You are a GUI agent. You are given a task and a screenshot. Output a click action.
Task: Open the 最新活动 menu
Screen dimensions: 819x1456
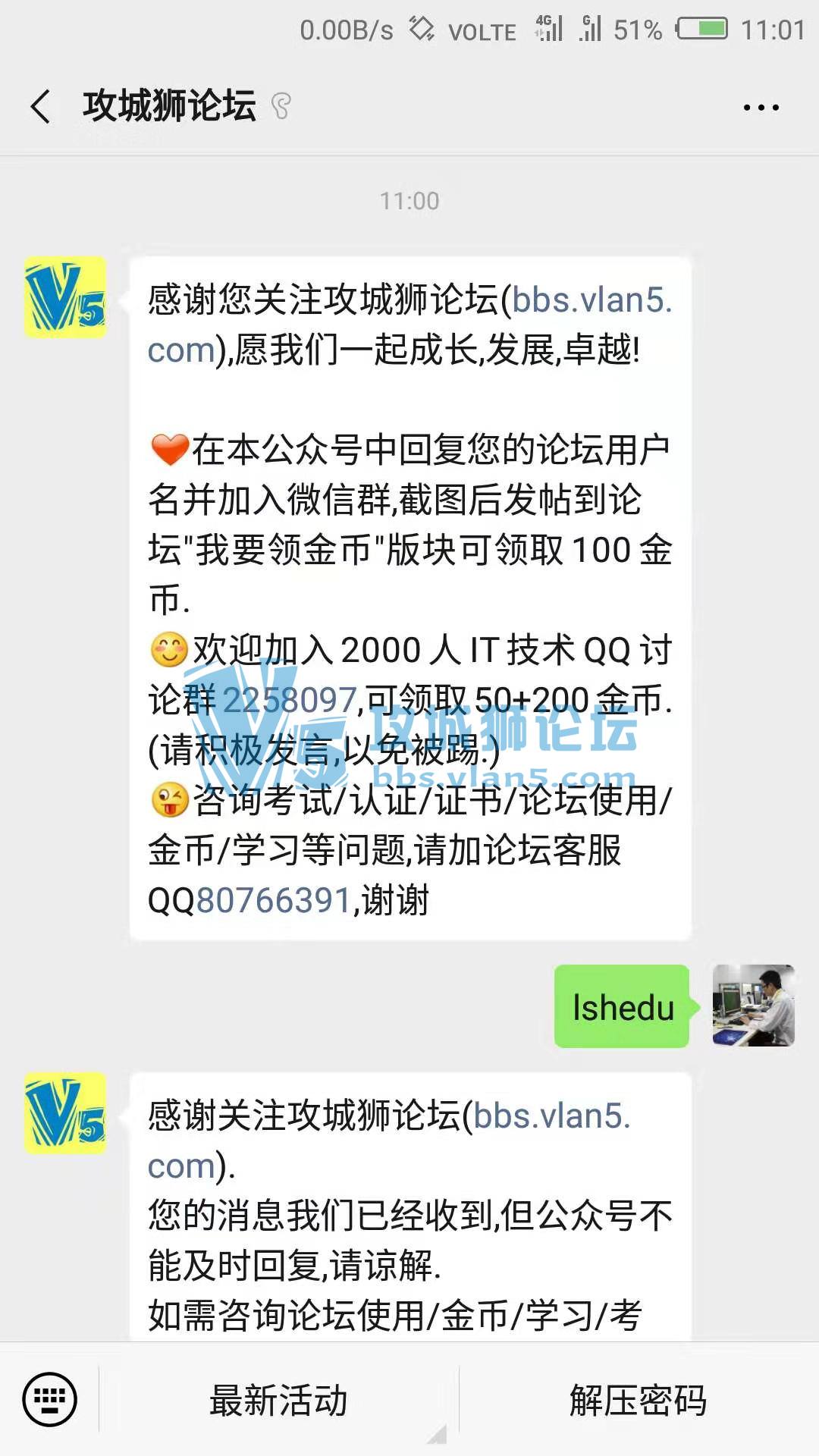[278, 1400]
